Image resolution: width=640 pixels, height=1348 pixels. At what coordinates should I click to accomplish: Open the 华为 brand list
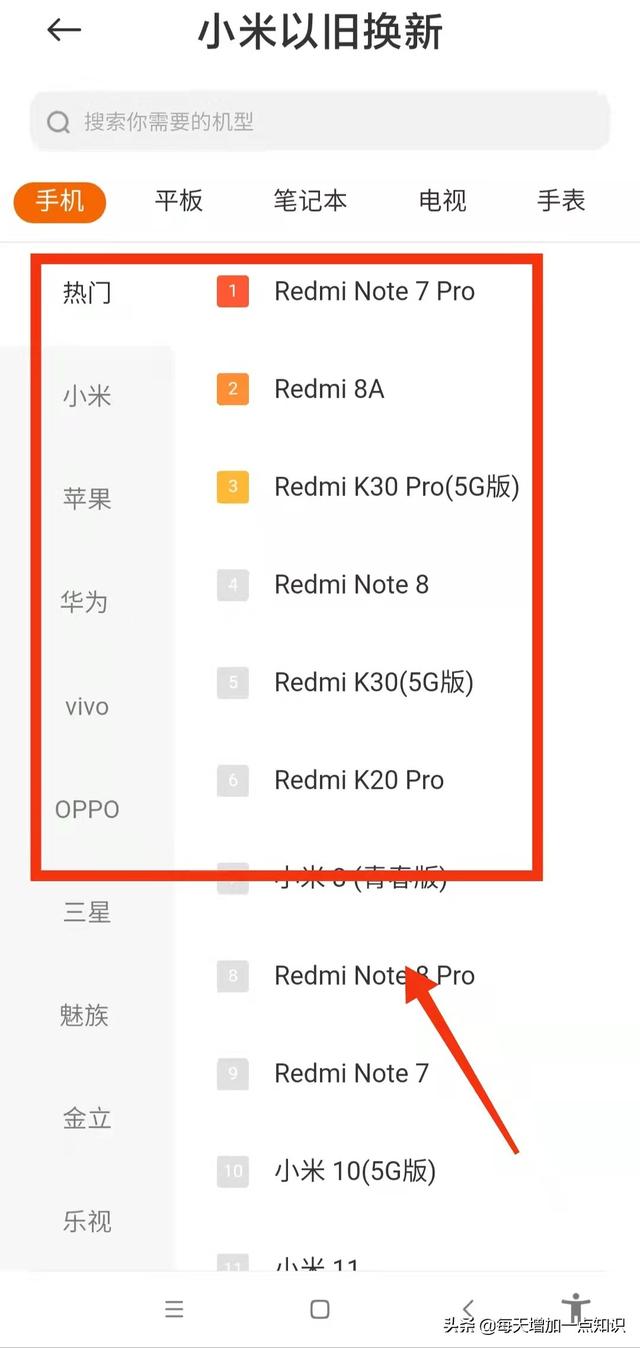point(87,602)
